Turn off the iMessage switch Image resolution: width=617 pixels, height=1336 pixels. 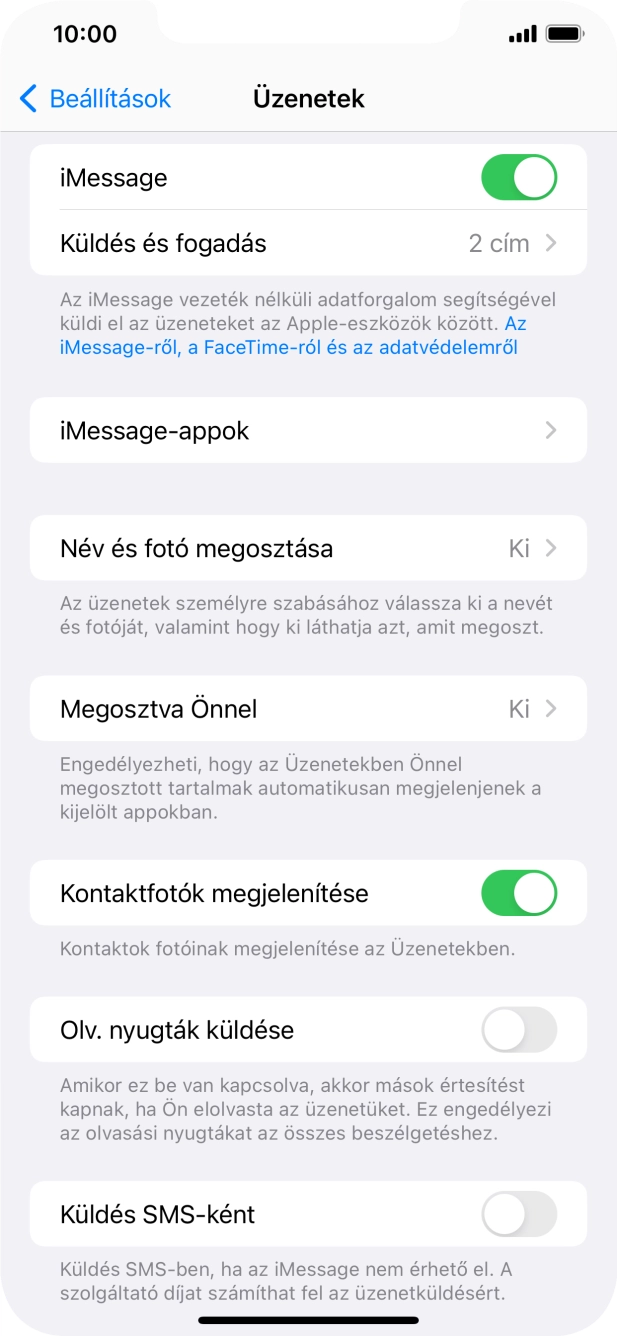[x=518, y=178]
